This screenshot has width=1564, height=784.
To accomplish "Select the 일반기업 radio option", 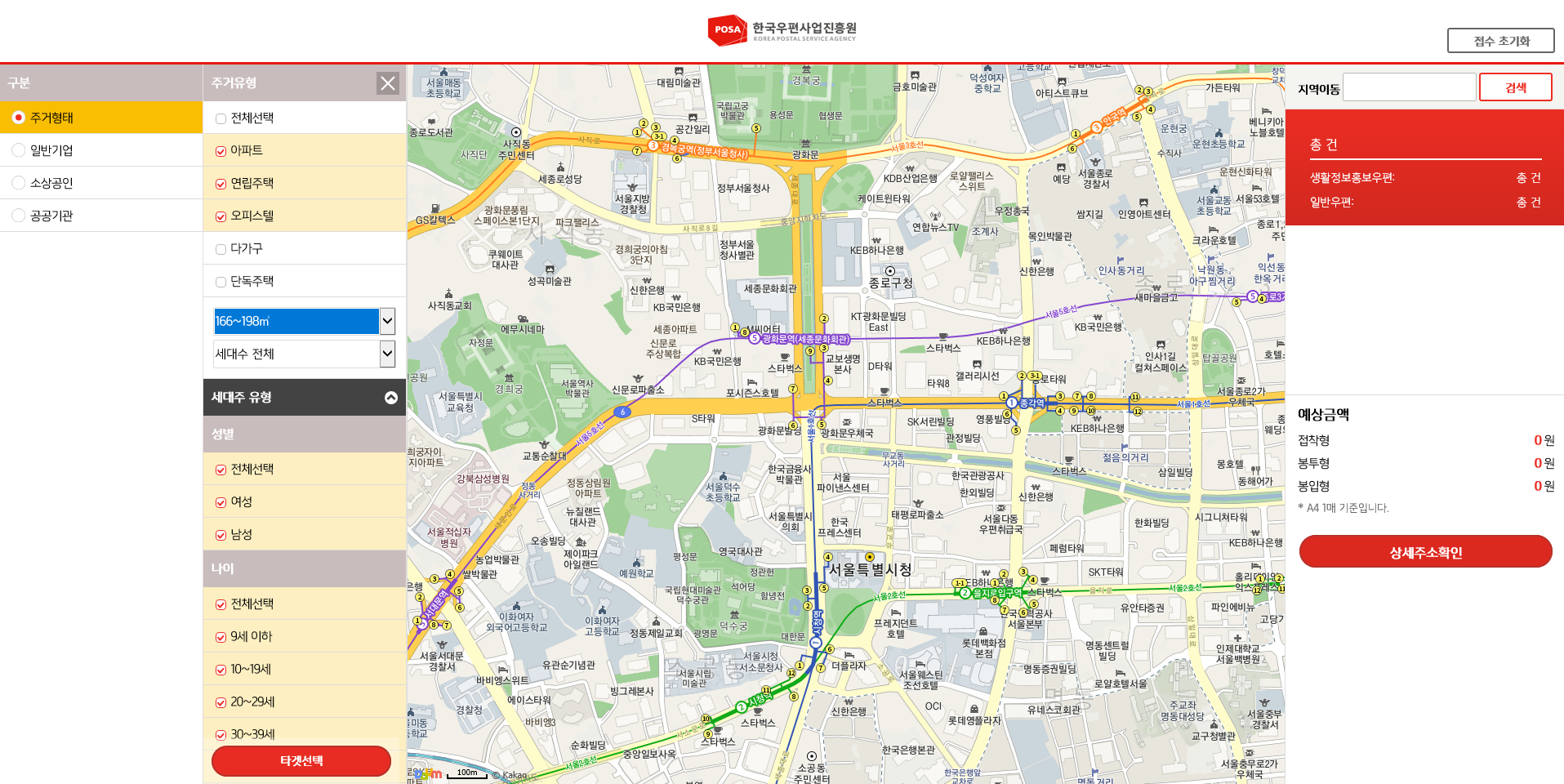I will pos(19,150).
